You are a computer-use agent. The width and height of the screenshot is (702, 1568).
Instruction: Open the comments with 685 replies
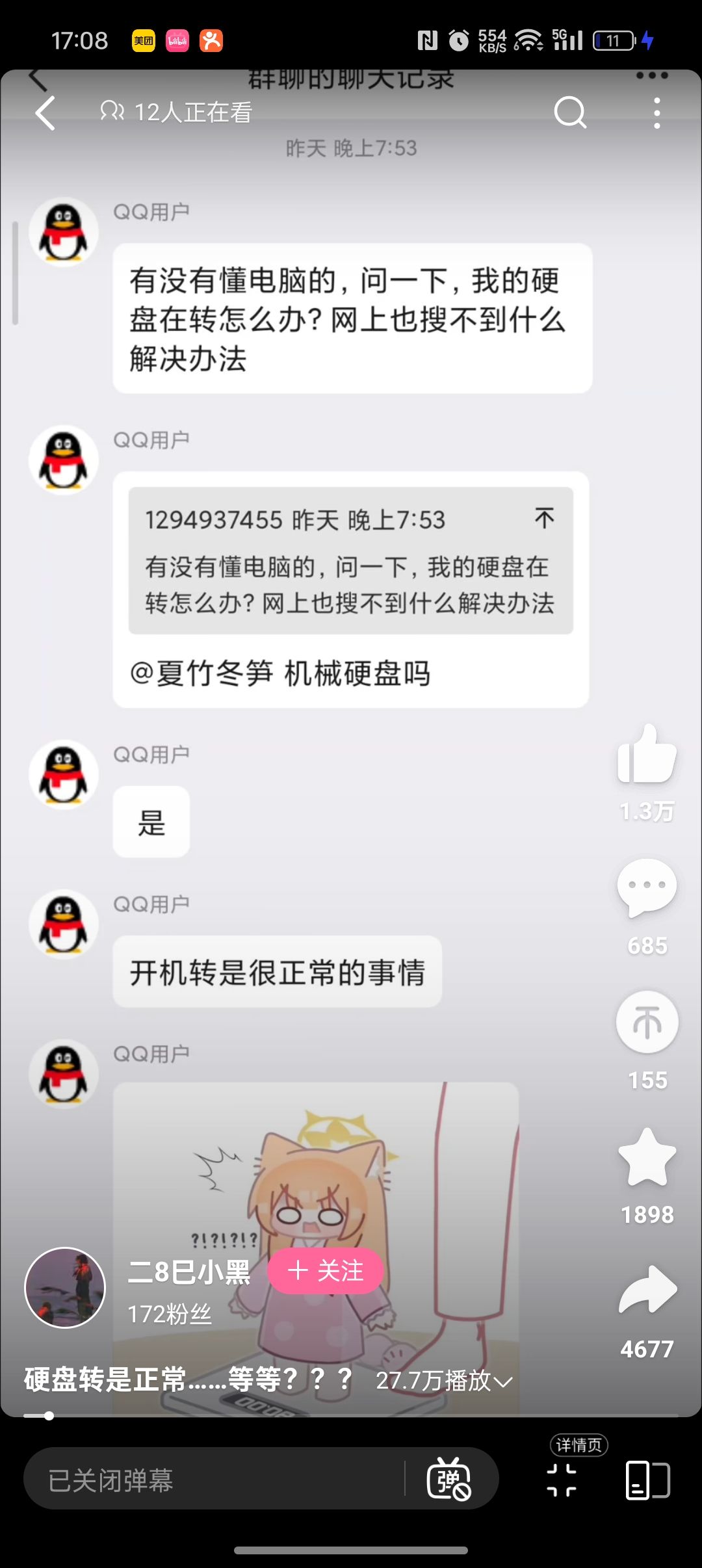click(647, 888)
